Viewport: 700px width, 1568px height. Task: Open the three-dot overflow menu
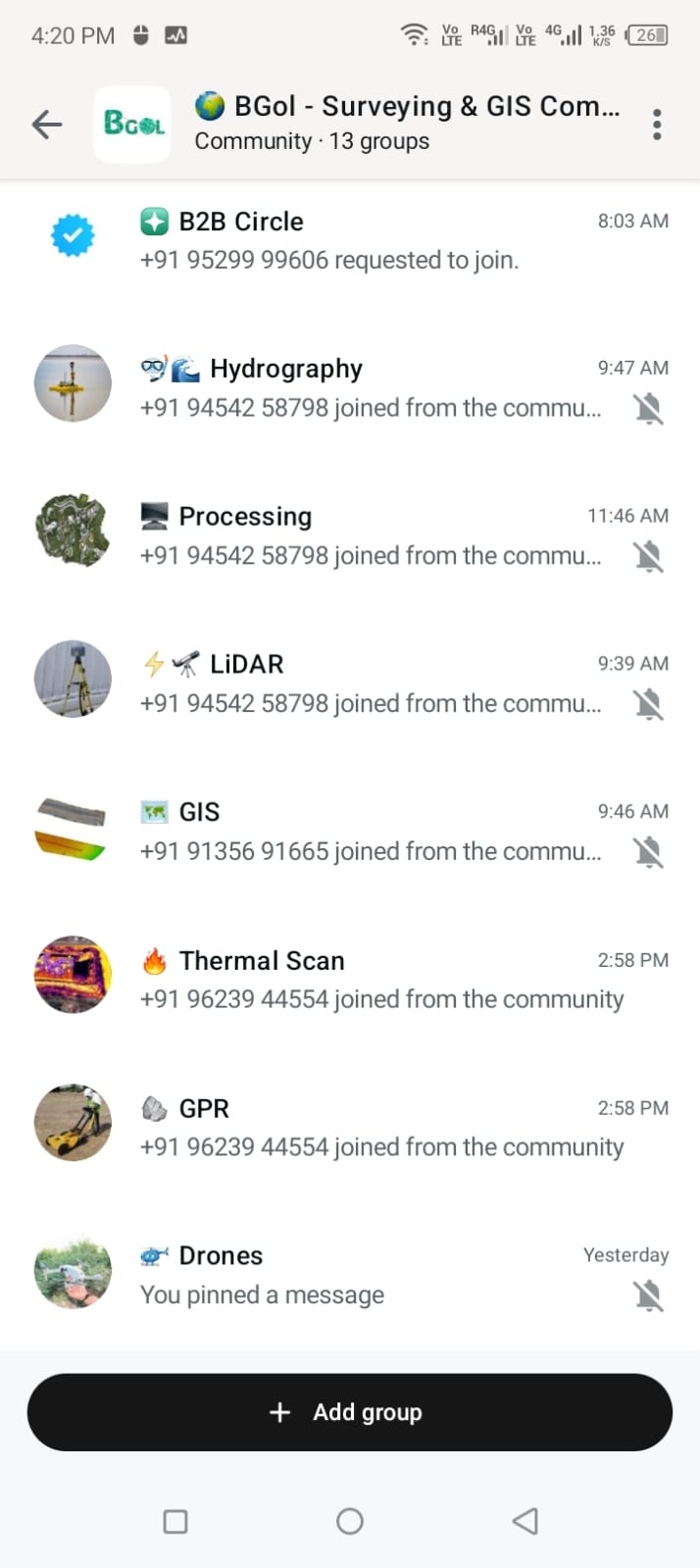656,125
